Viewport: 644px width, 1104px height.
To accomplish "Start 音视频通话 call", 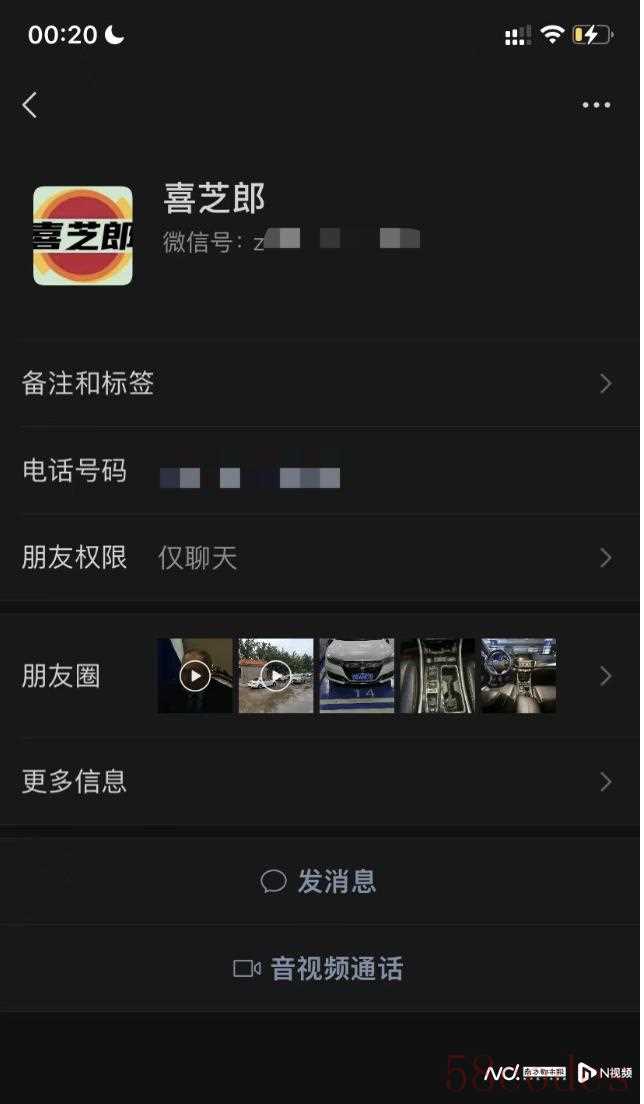I will (320, 968).
